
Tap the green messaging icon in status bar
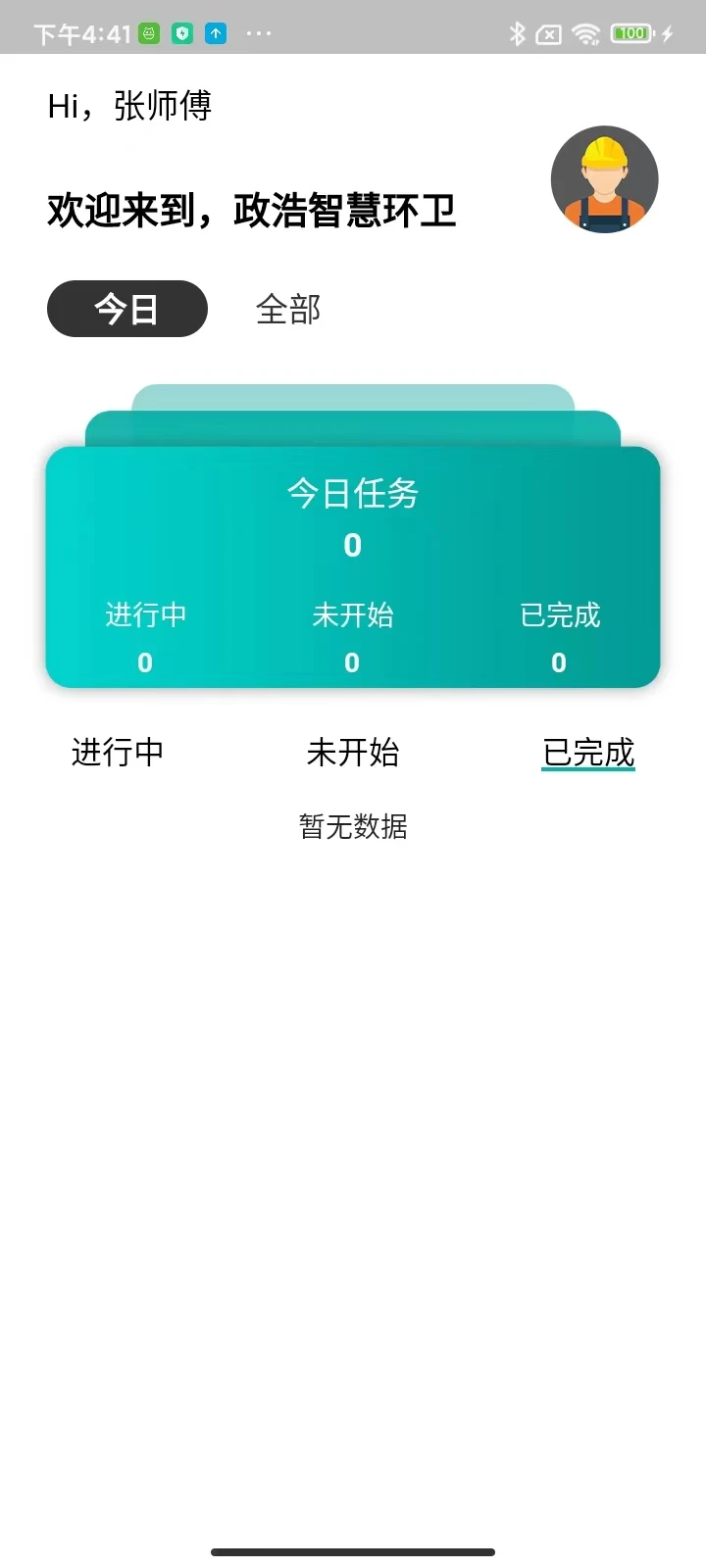coord(148,32)
